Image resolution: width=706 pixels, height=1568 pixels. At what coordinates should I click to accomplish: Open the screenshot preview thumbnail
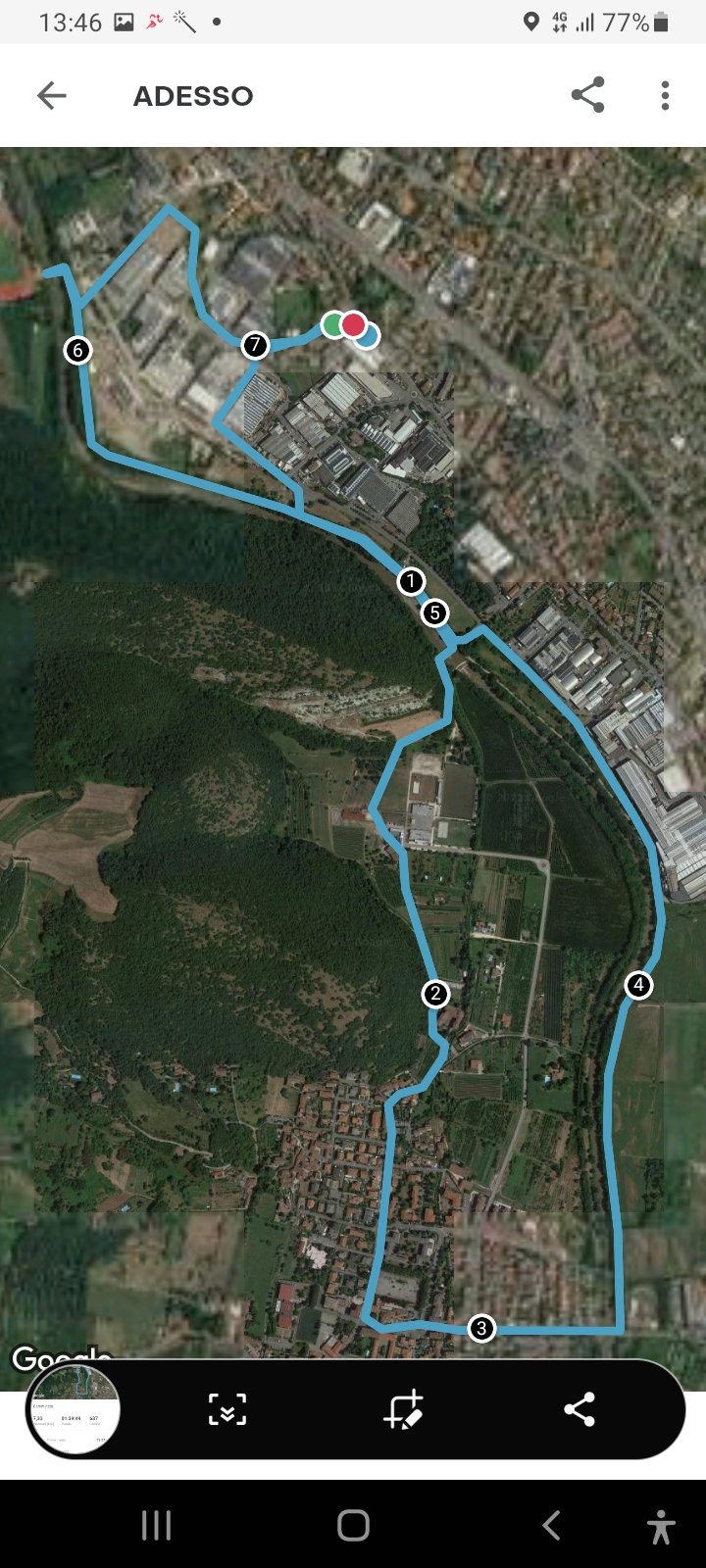(74, 1409)
